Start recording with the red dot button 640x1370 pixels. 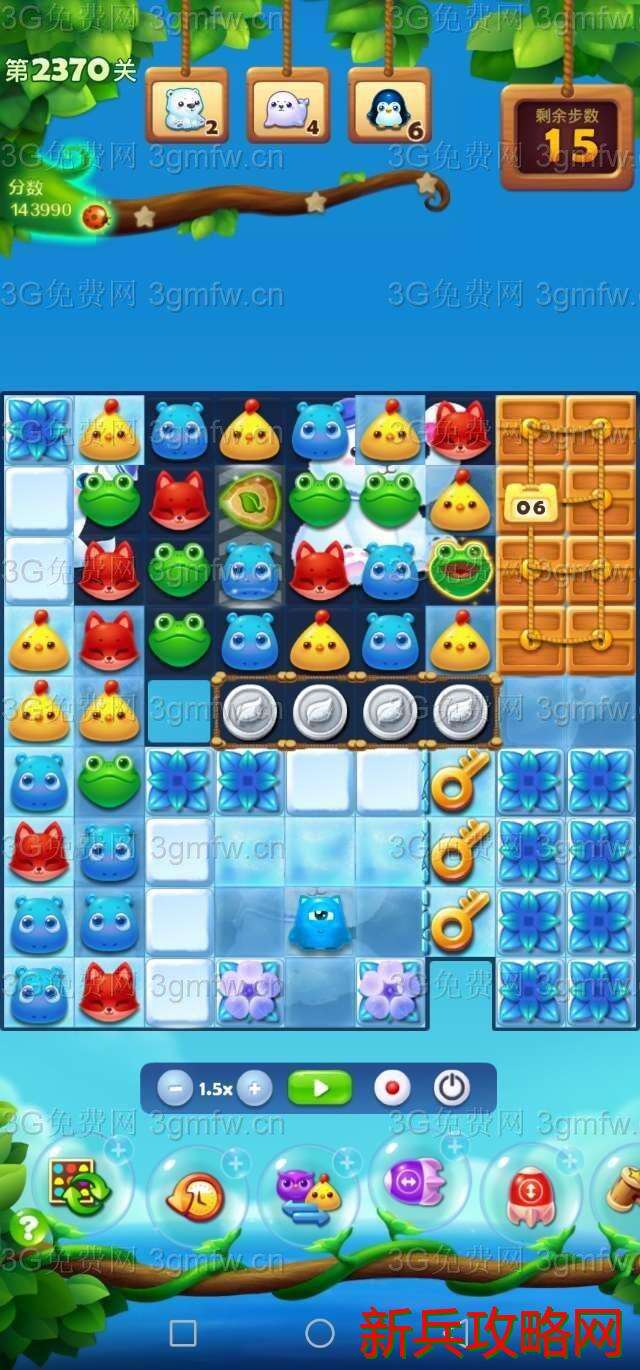(x=391, y=1088)
